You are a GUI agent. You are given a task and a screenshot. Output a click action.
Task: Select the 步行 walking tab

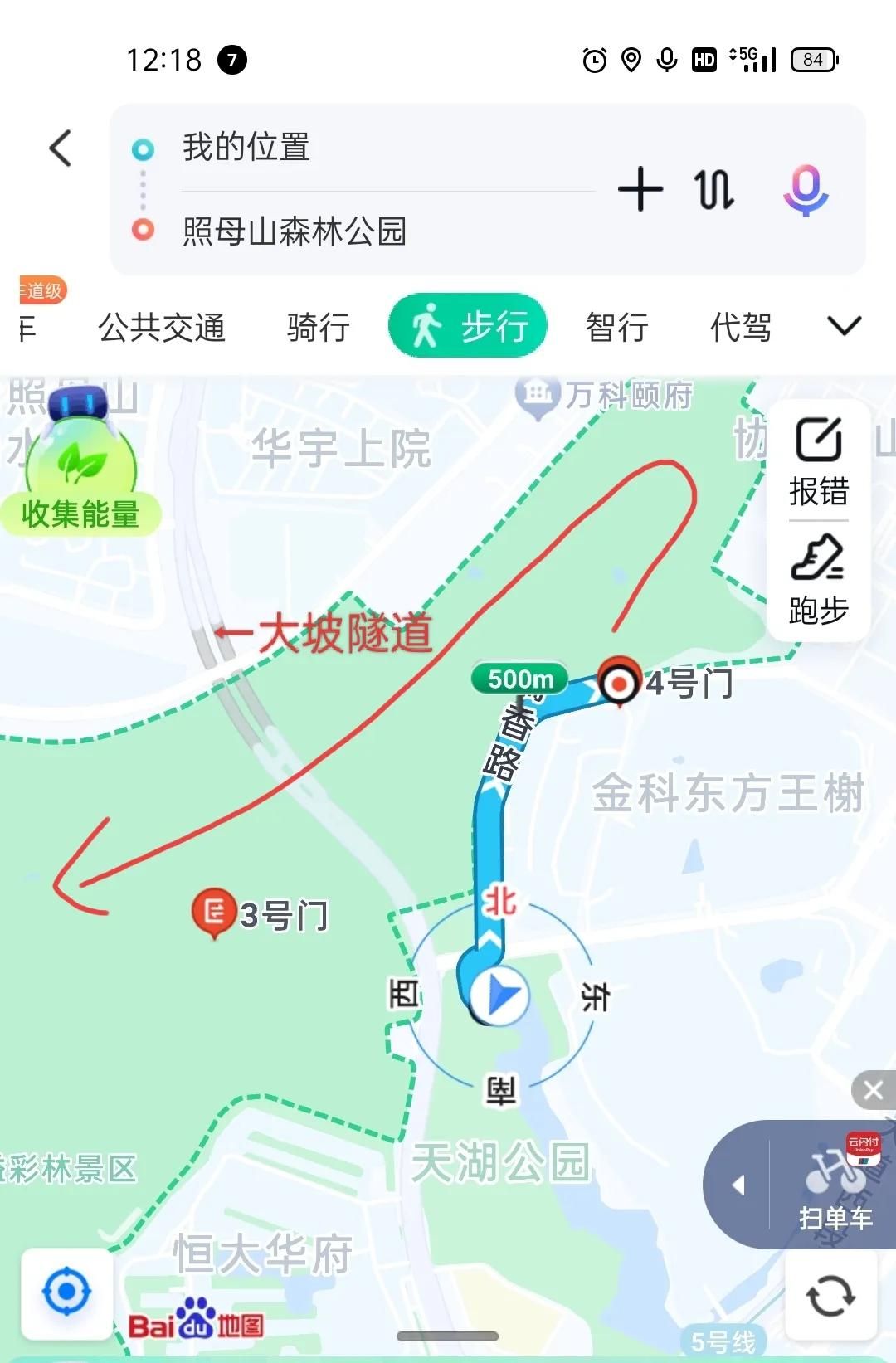click(468, 325)
